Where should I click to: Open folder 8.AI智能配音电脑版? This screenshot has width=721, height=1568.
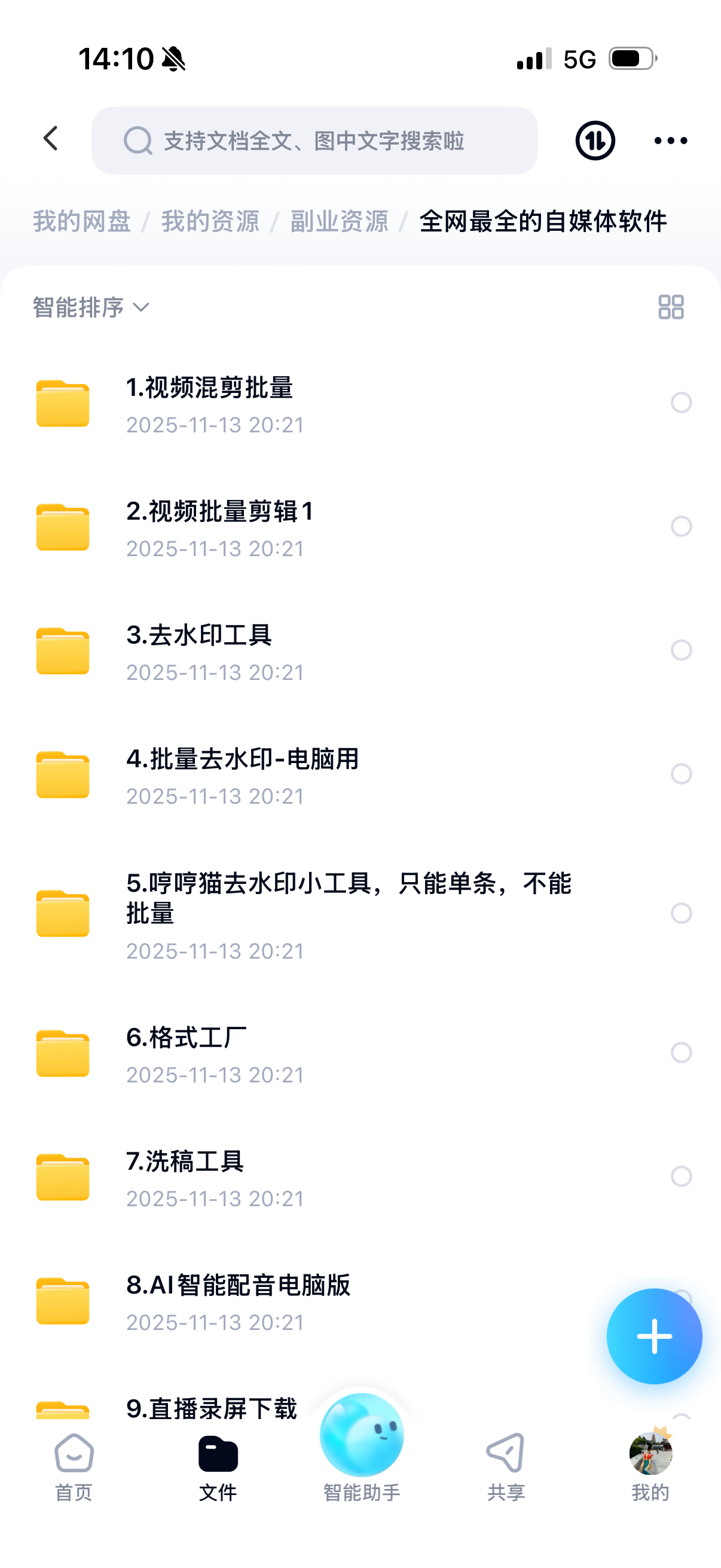238,1301
